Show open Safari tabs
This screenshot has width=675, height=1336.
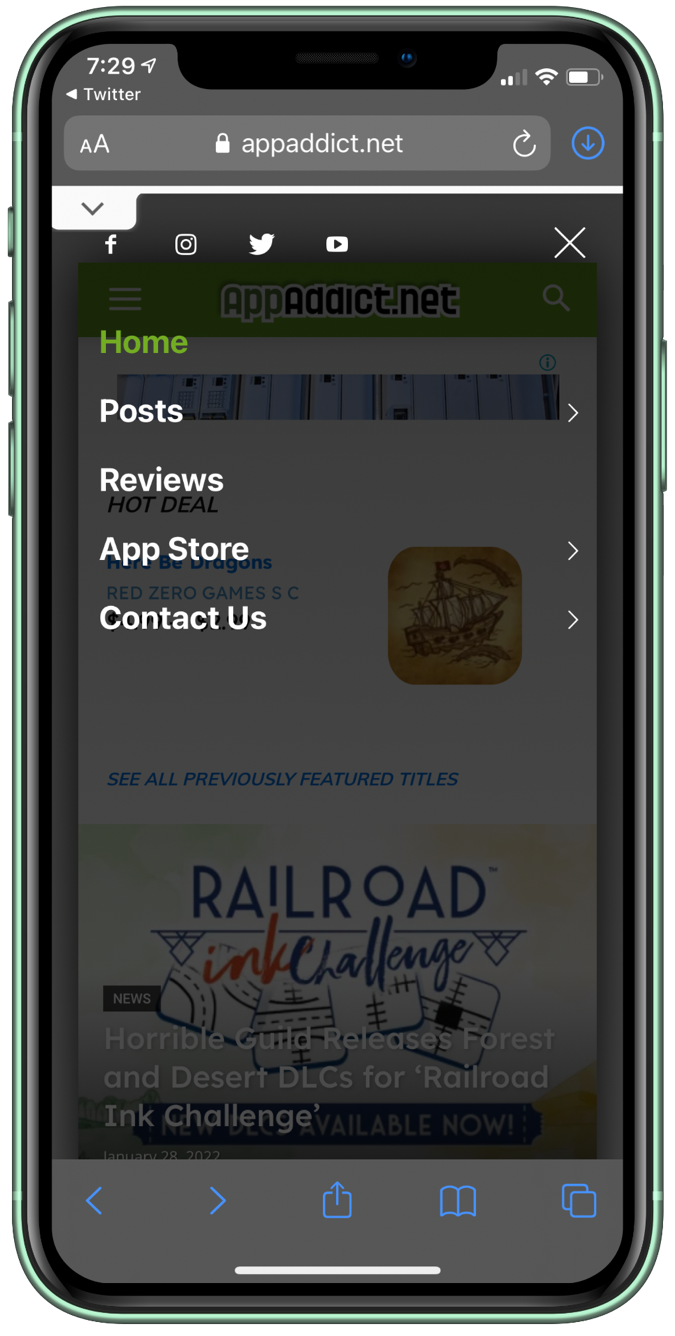tap(578, 1200)
